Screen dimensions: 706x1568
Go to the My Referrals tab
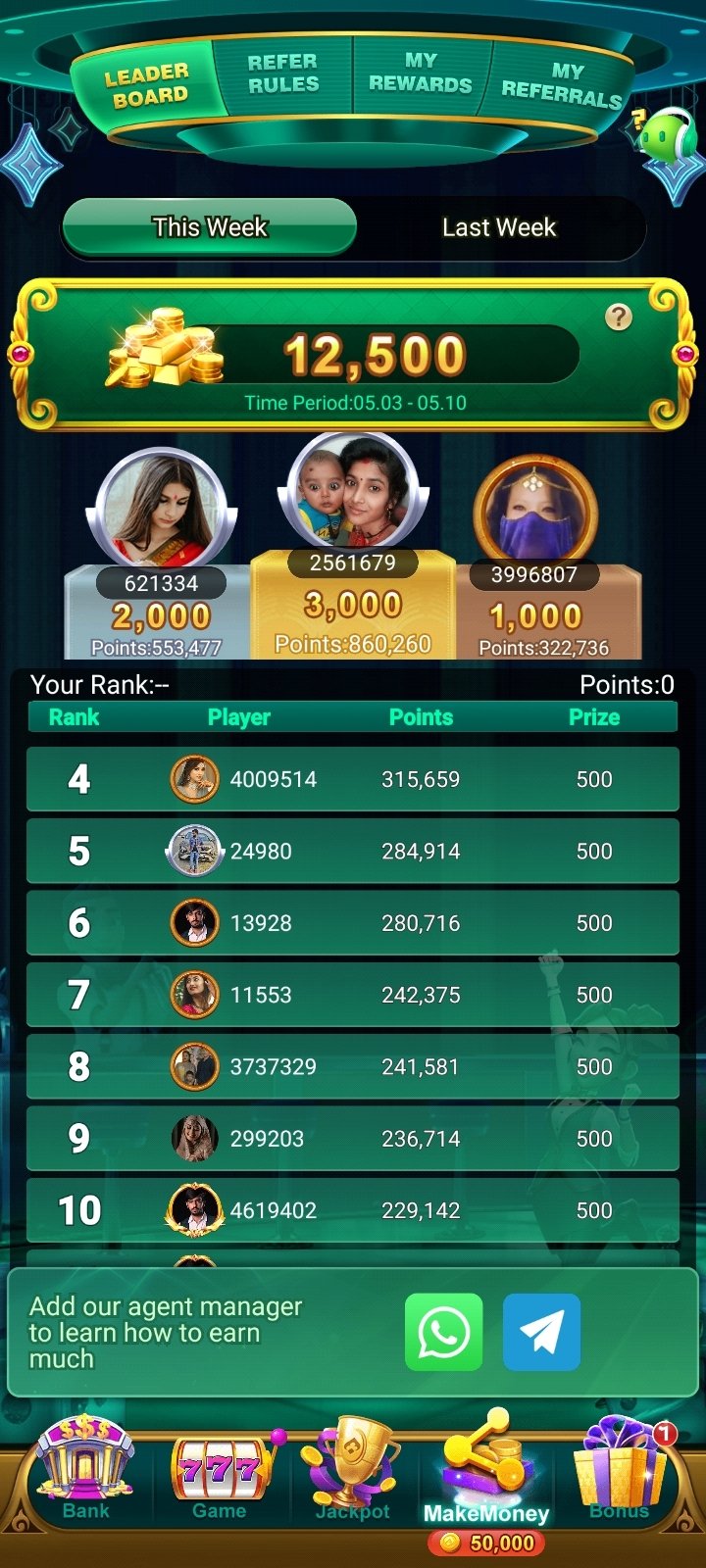[x=561, y=84]
